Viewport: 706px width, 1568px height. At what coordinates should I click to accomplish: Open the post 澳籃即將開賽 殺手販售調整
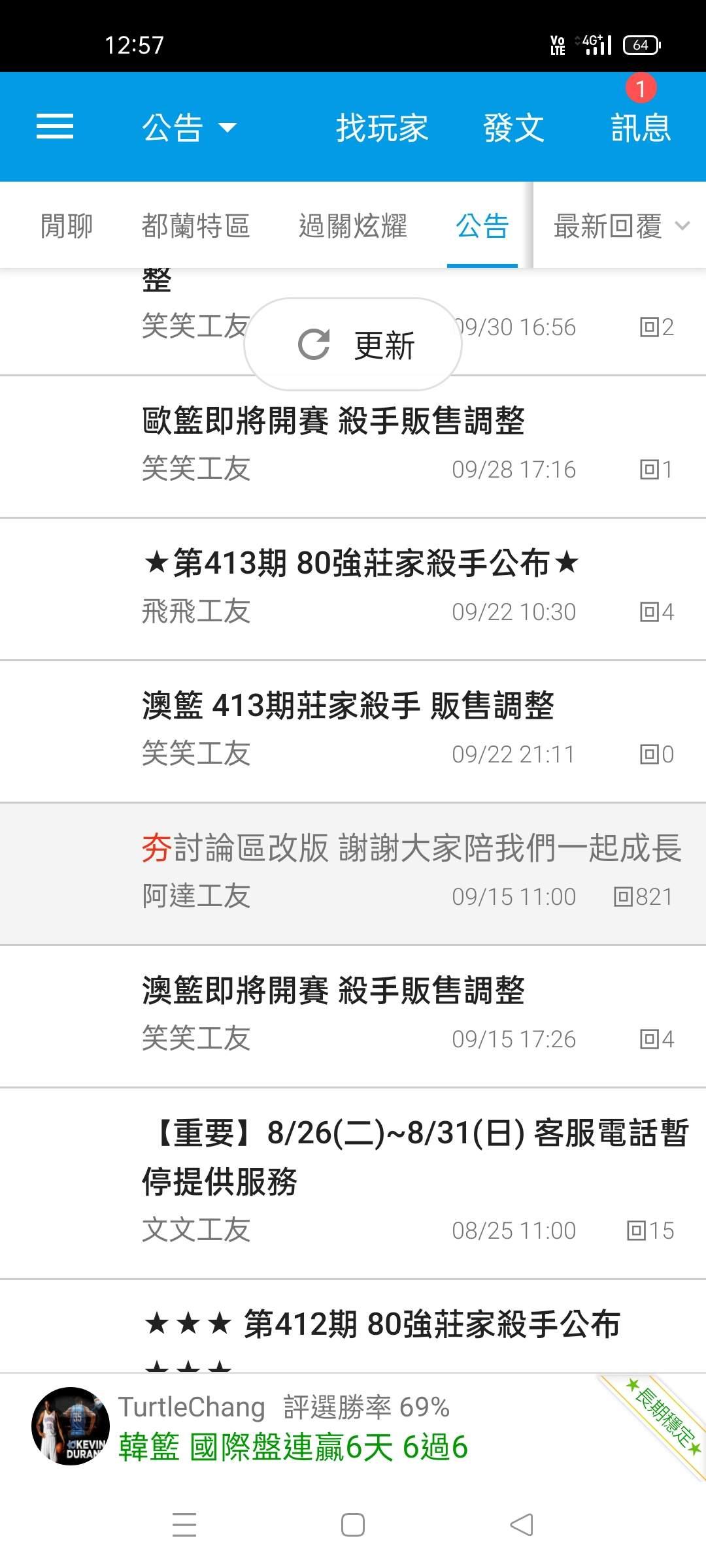point(333,990)
